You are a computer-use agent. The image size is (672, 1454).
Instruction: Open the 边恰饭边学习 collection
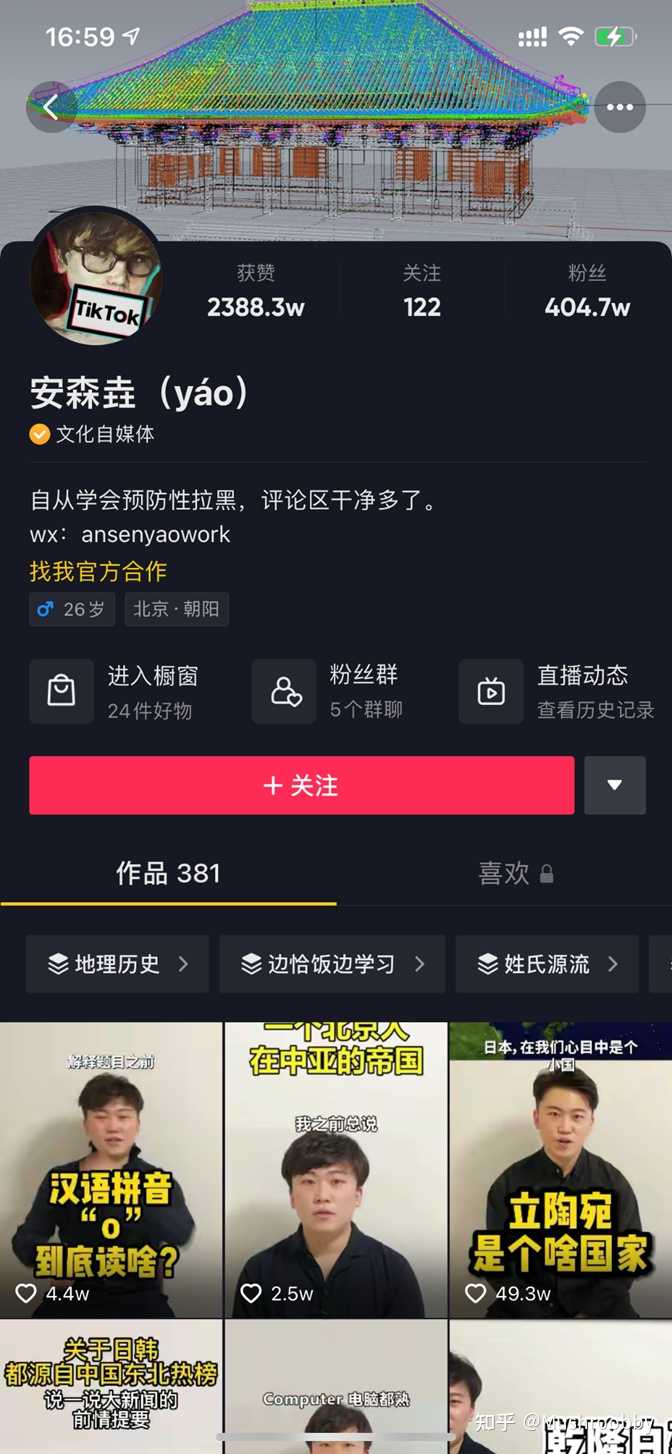(332, 964)
